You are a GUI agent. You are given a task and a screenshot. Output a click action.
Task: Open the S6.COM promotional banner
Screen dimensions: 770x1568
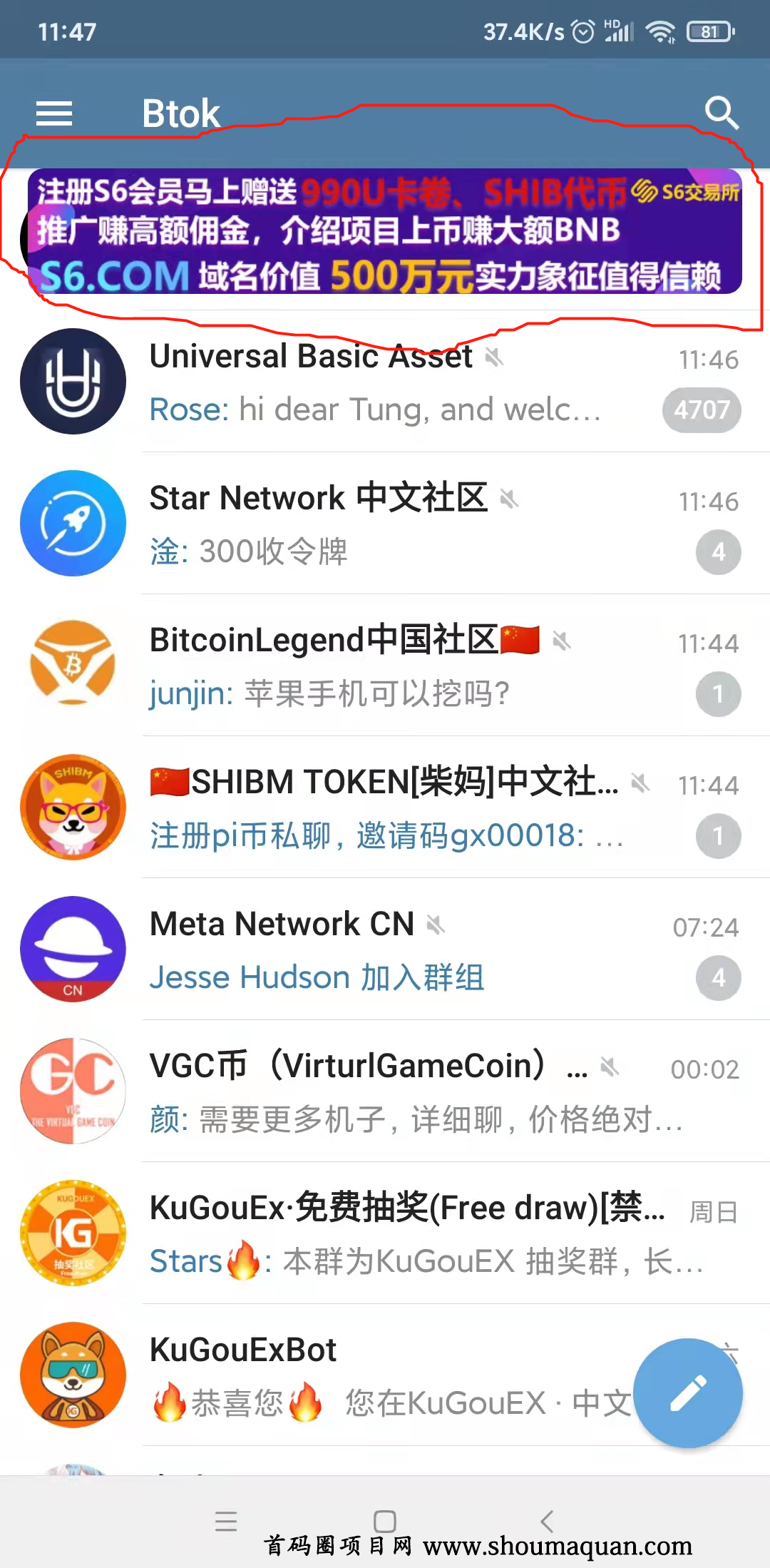[385, 232]
